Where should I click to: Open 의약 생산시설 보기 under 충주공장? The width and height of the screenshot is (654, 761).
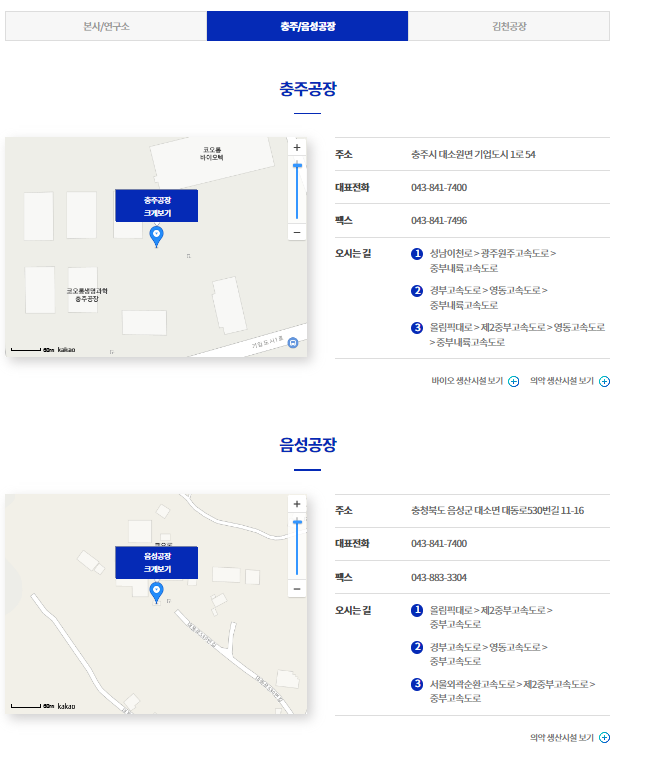tap(569, 381)
